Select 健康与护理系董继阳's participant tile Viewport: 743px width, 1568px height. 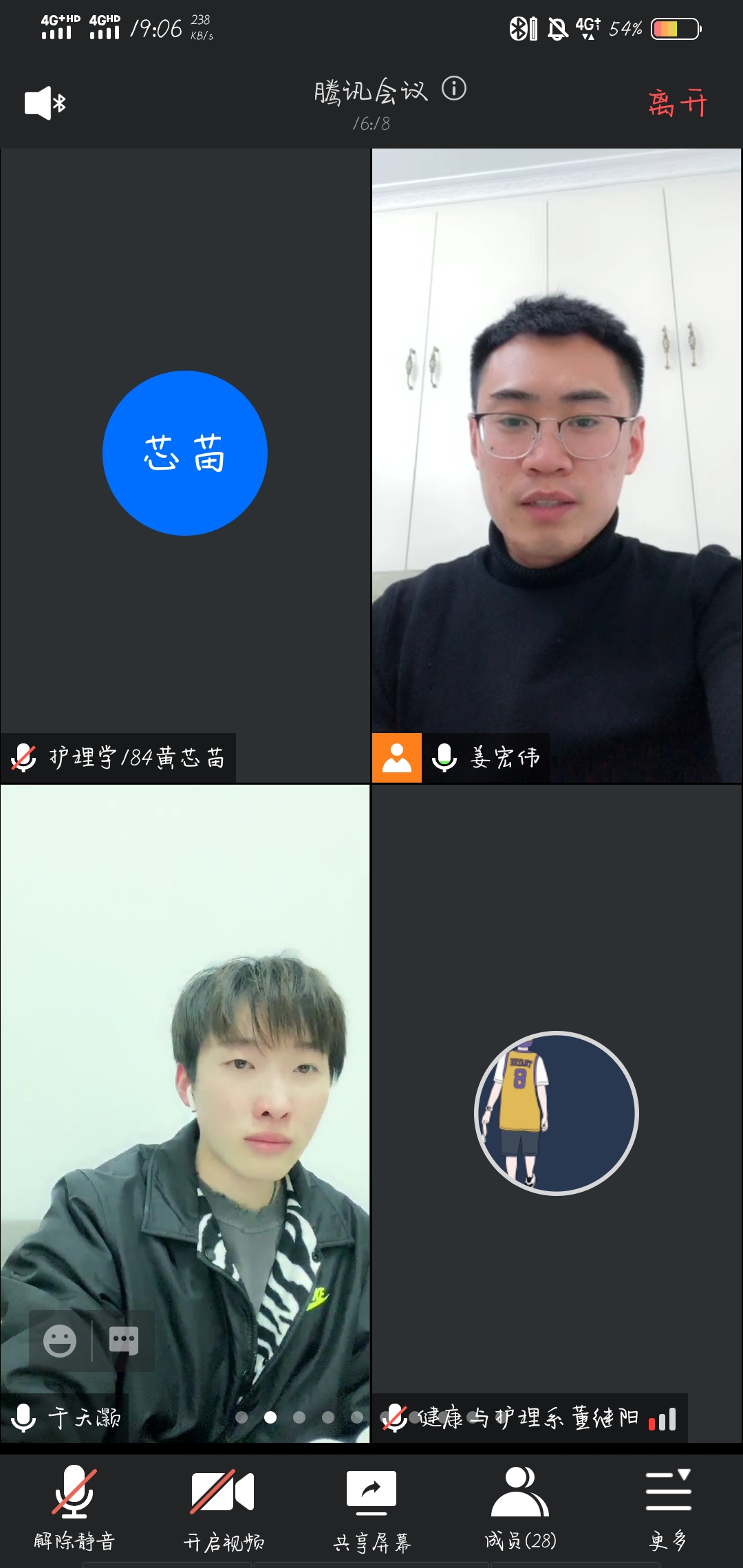pyautogui.click(x=557, y=1113)
